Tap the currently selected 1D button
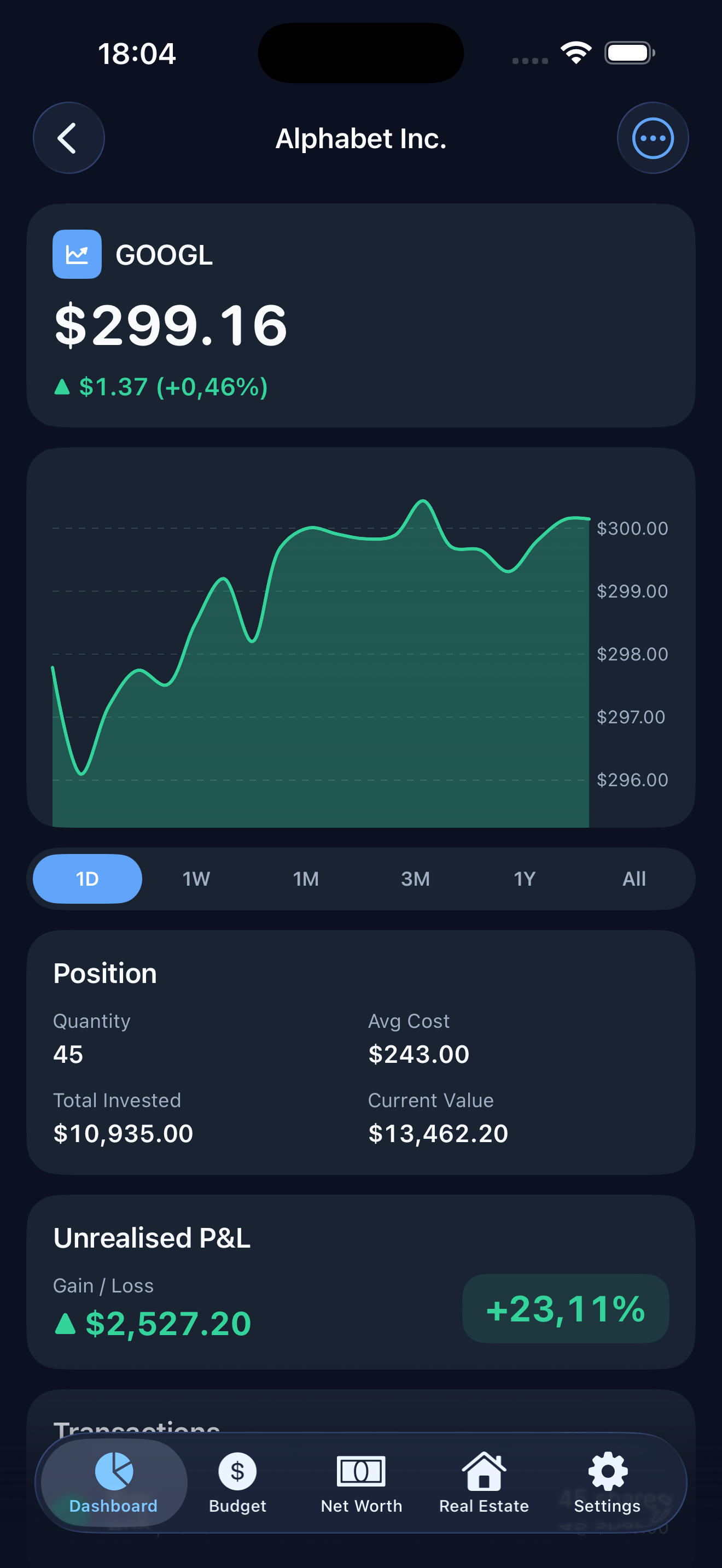Viewport: 722px width, 1568px height. pos(86,879)
